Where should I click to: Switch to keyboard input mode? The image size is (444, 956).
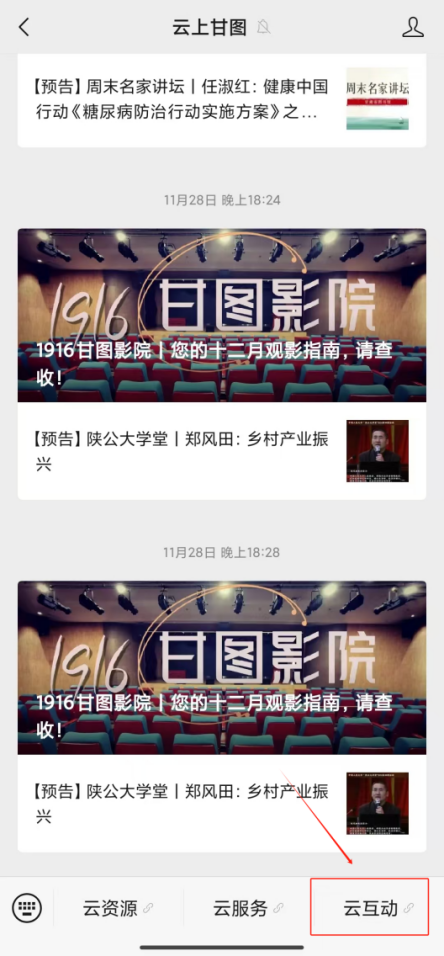coord(27,908)
